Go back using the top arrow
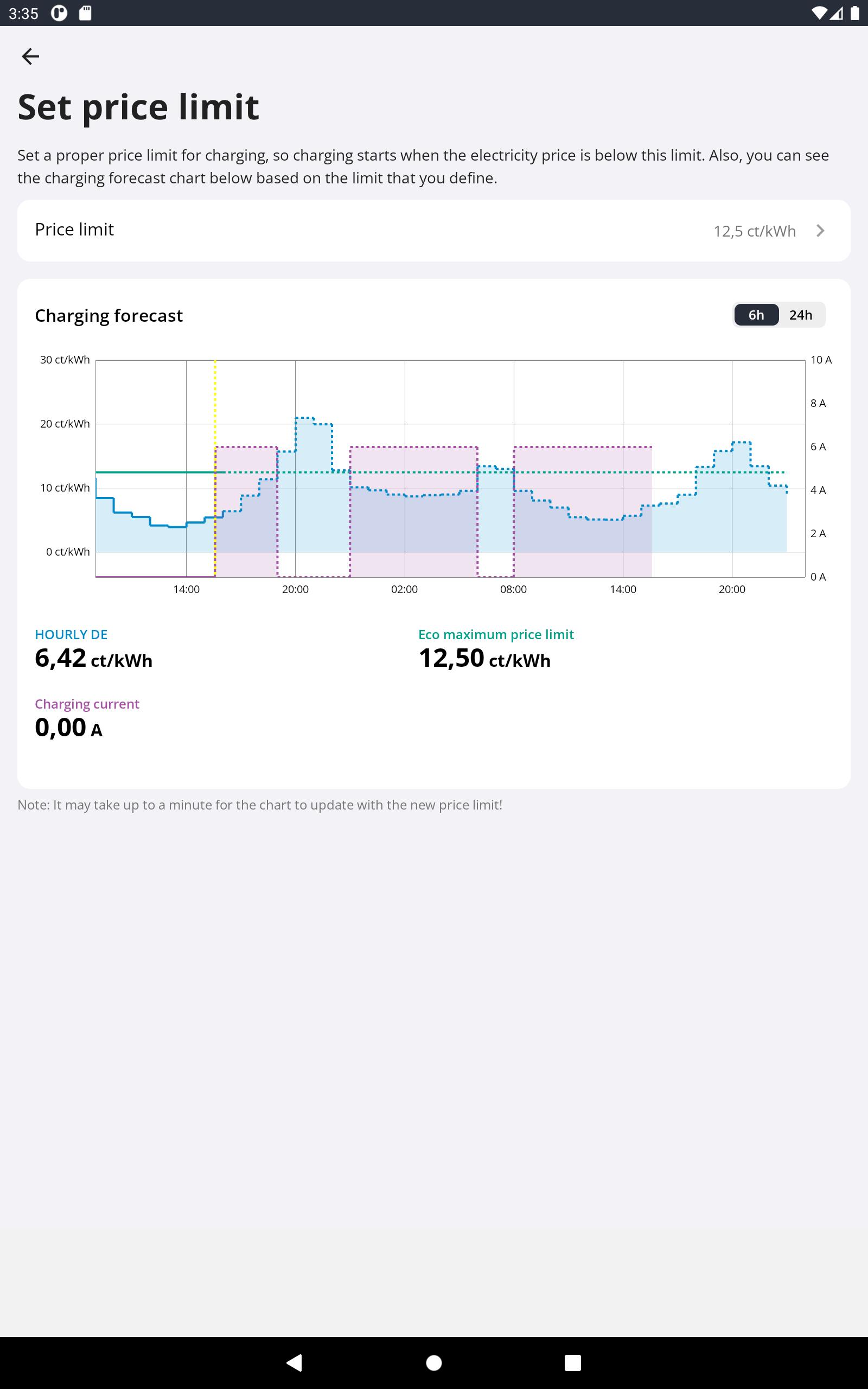The width and height of the screenshot is (868, 1389). tap(30, 56)
